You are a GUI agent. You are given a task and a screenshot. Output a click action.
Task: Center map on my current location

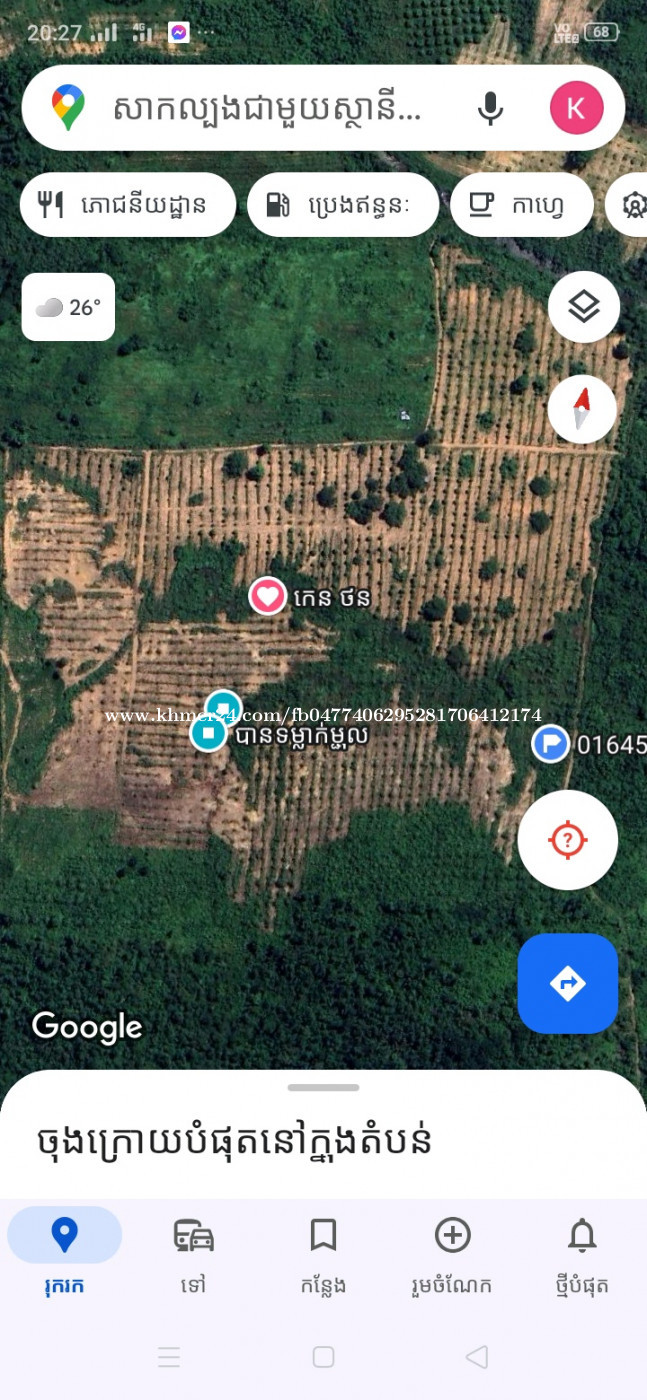point(567,840)
